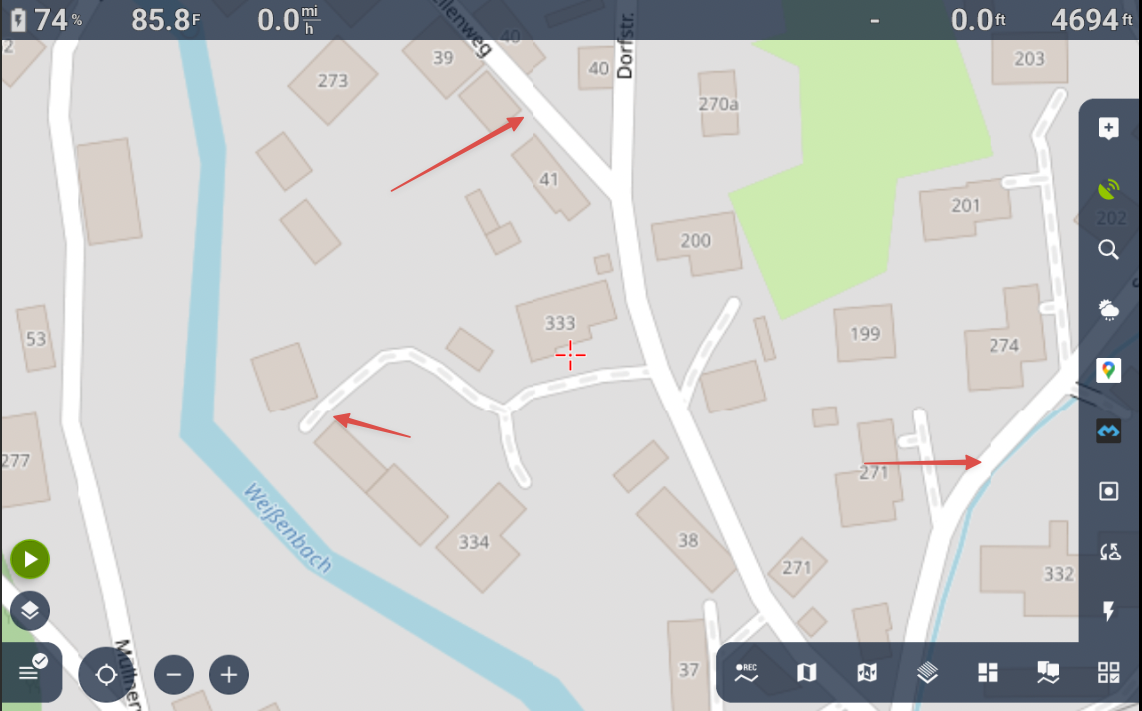Open the lightning bolt quick action
1142x711 pixels.
point(1108,612)
